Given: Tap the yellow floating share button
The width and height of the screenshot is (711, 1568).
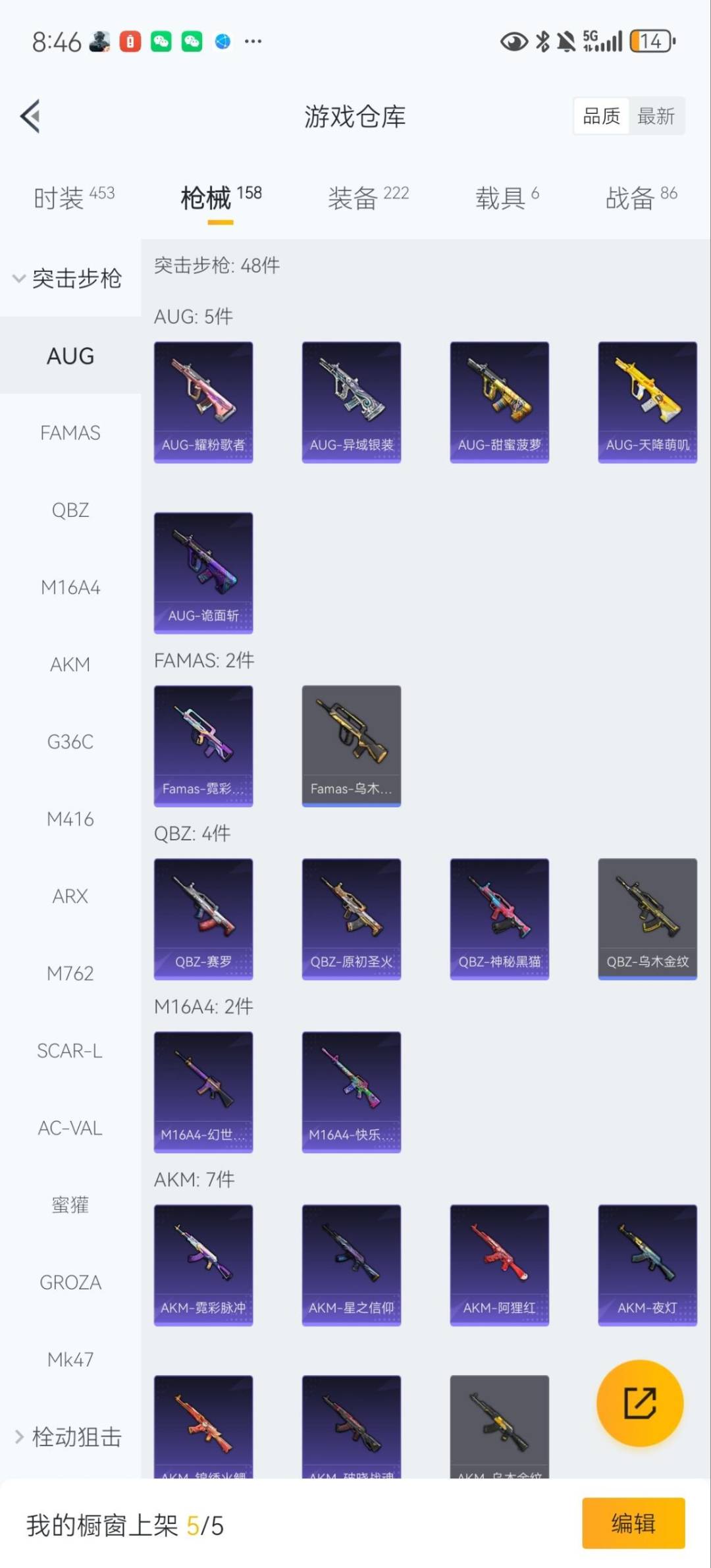Looking at the screenshot, I should click(x=639, y=1403).
